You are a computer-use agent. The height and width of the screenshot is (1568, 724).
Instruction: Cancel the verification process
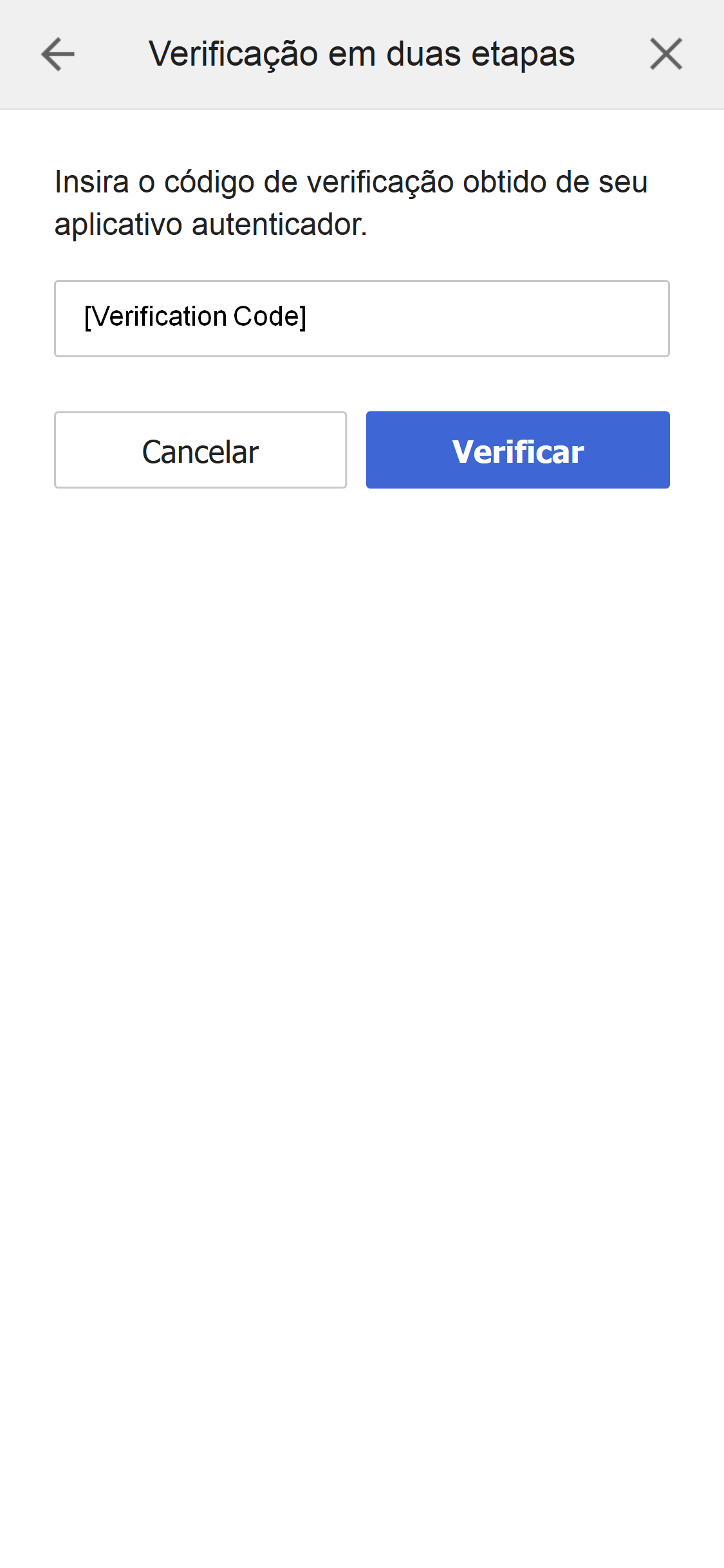coord(200,449)
